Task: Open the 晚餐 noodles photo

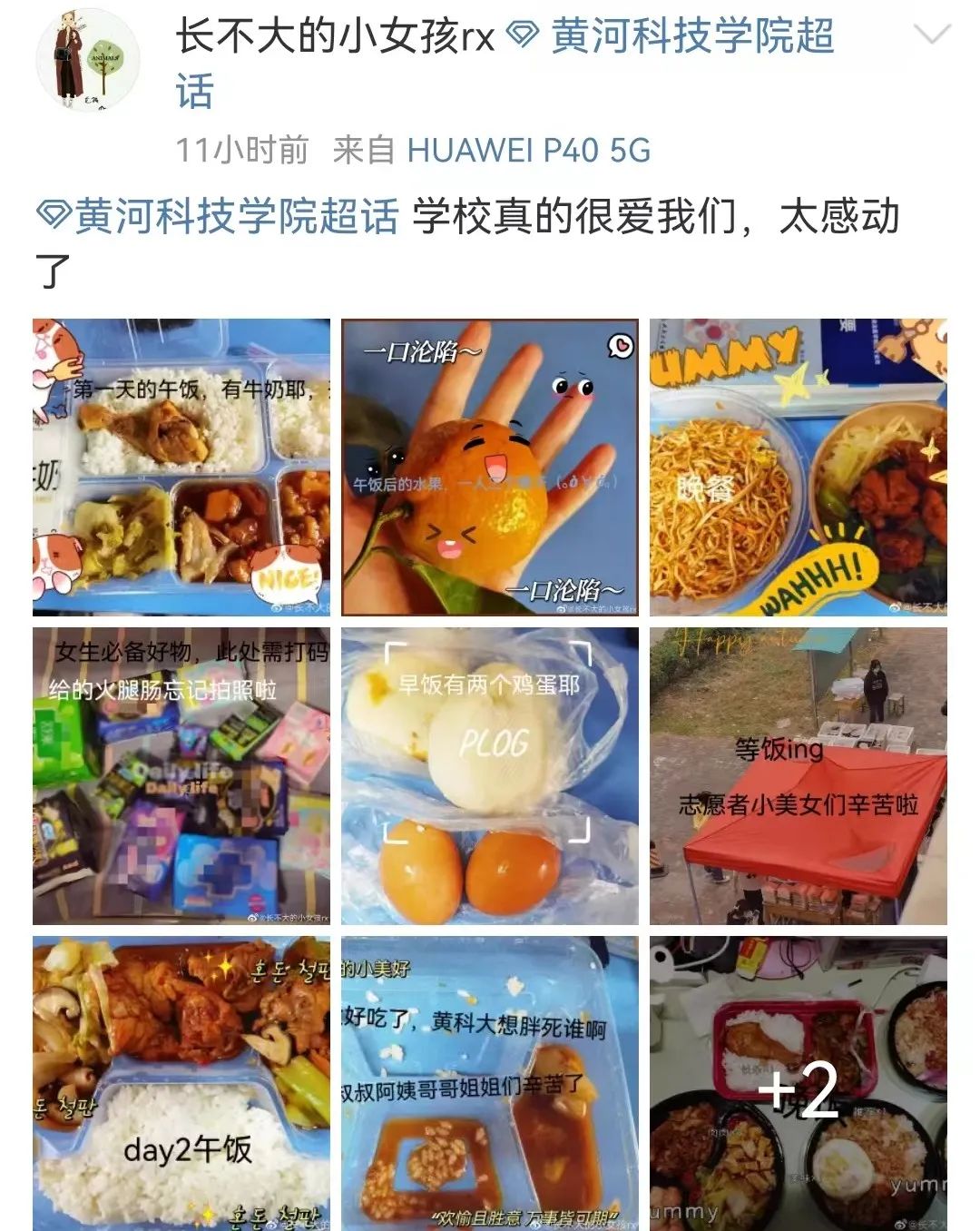Action: 798,467
